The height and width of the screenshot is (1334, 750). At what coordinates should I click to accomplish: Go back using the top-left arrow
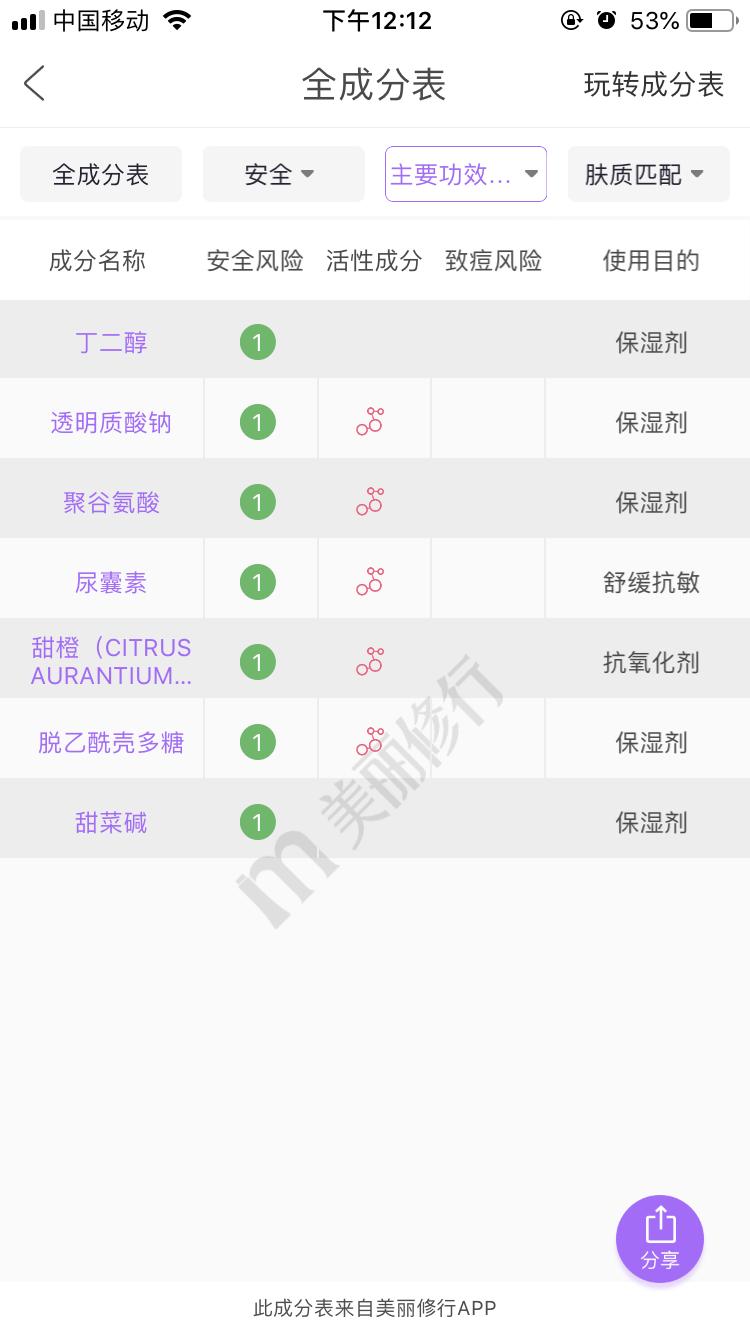pyautogui.click(x=35, y=84)
